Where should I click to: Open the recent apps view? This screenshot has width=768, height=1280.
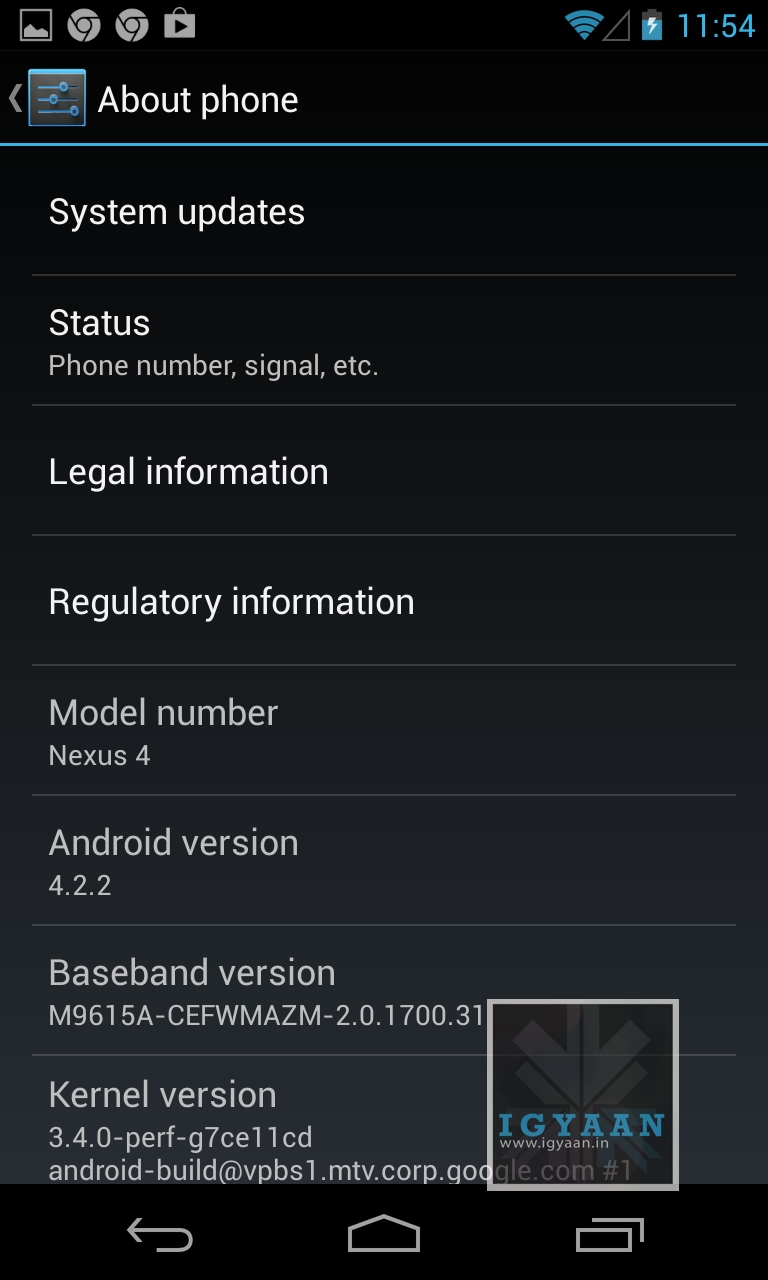(x=610, y=1234)
